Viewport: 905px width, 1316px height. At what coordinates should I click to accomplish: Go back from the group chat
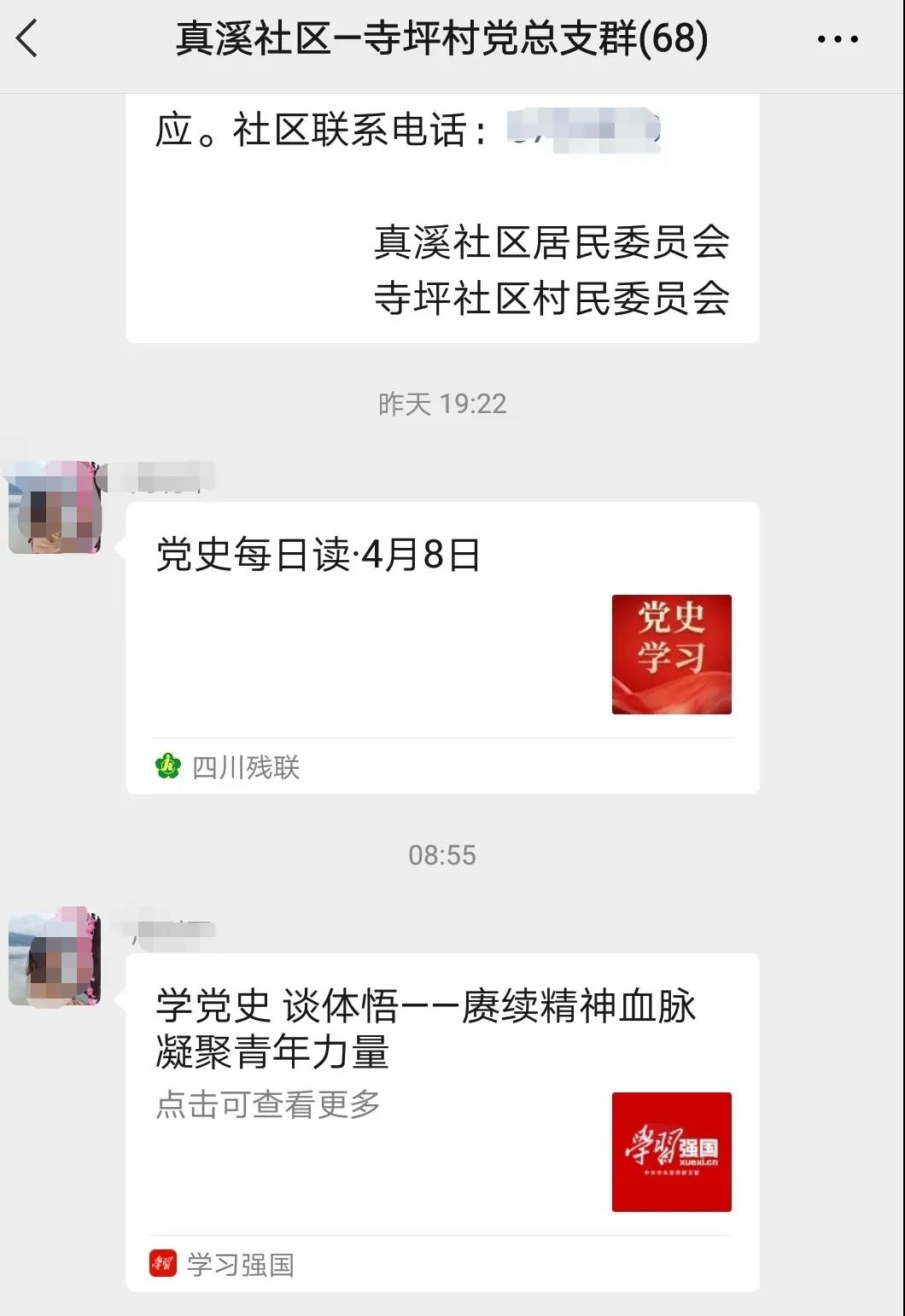click(28, 39)
